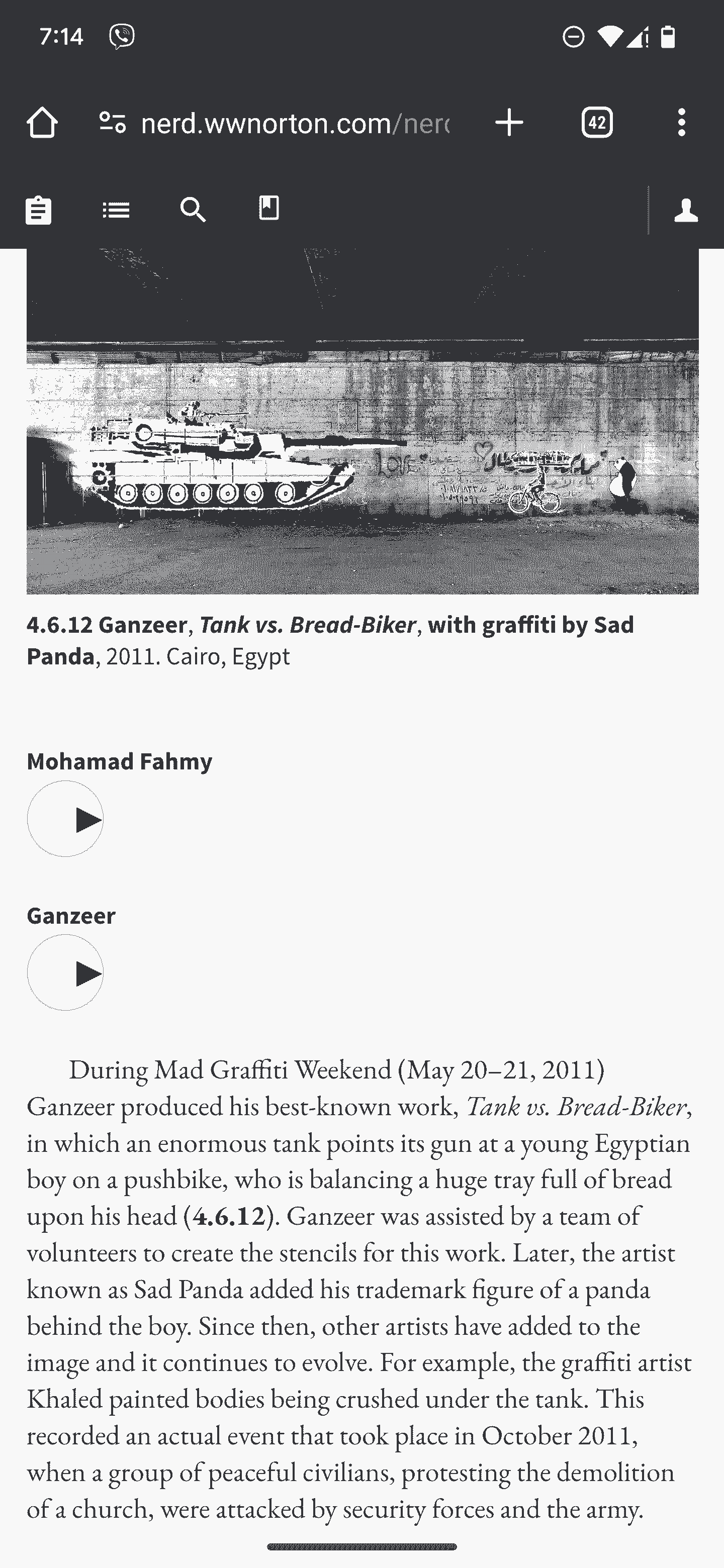Screen dimensions: 724x1568
Task: Open a new browser tab
Action: 509,123
